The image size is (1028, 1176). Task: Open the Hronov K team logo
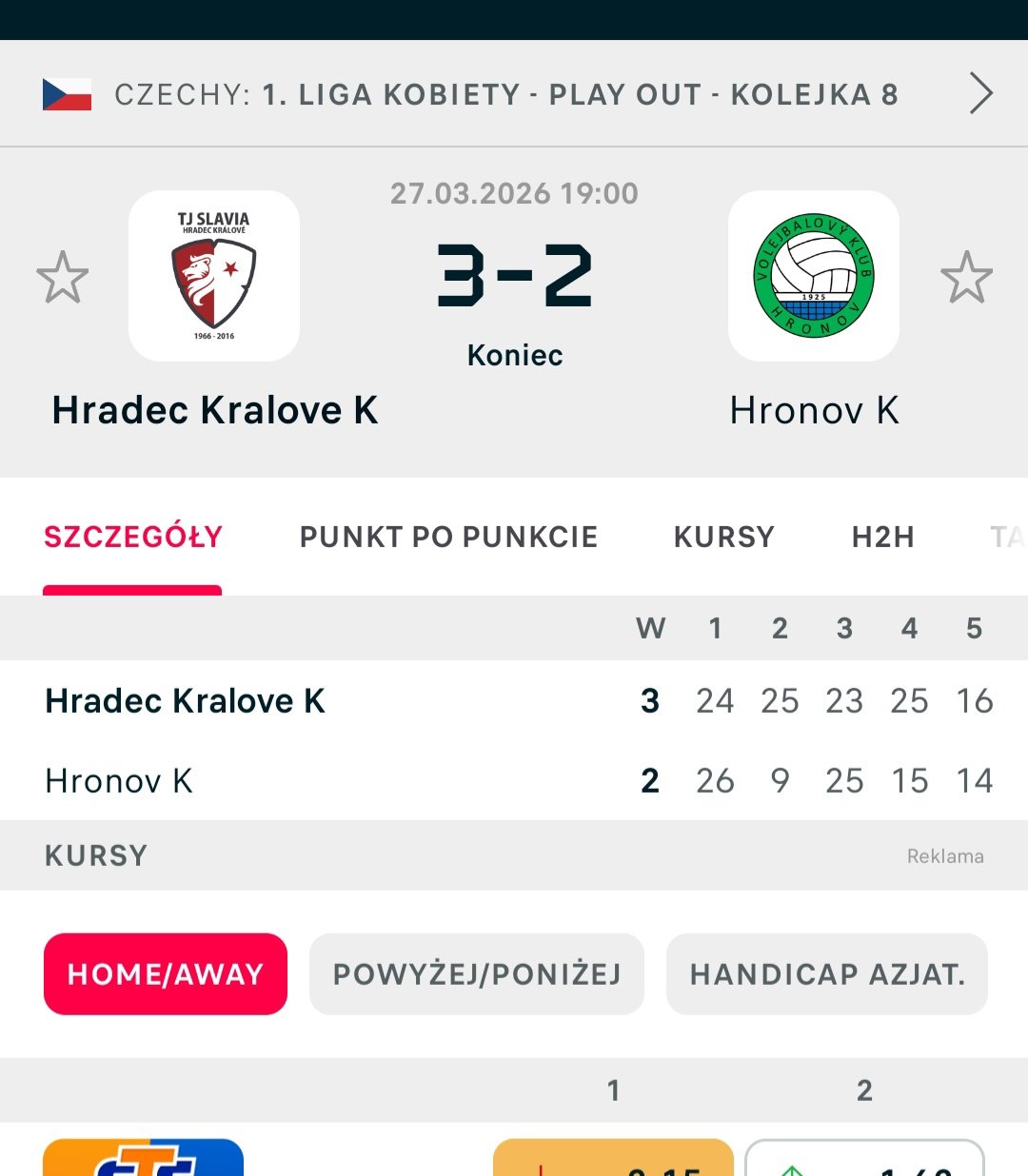(814, 276)
